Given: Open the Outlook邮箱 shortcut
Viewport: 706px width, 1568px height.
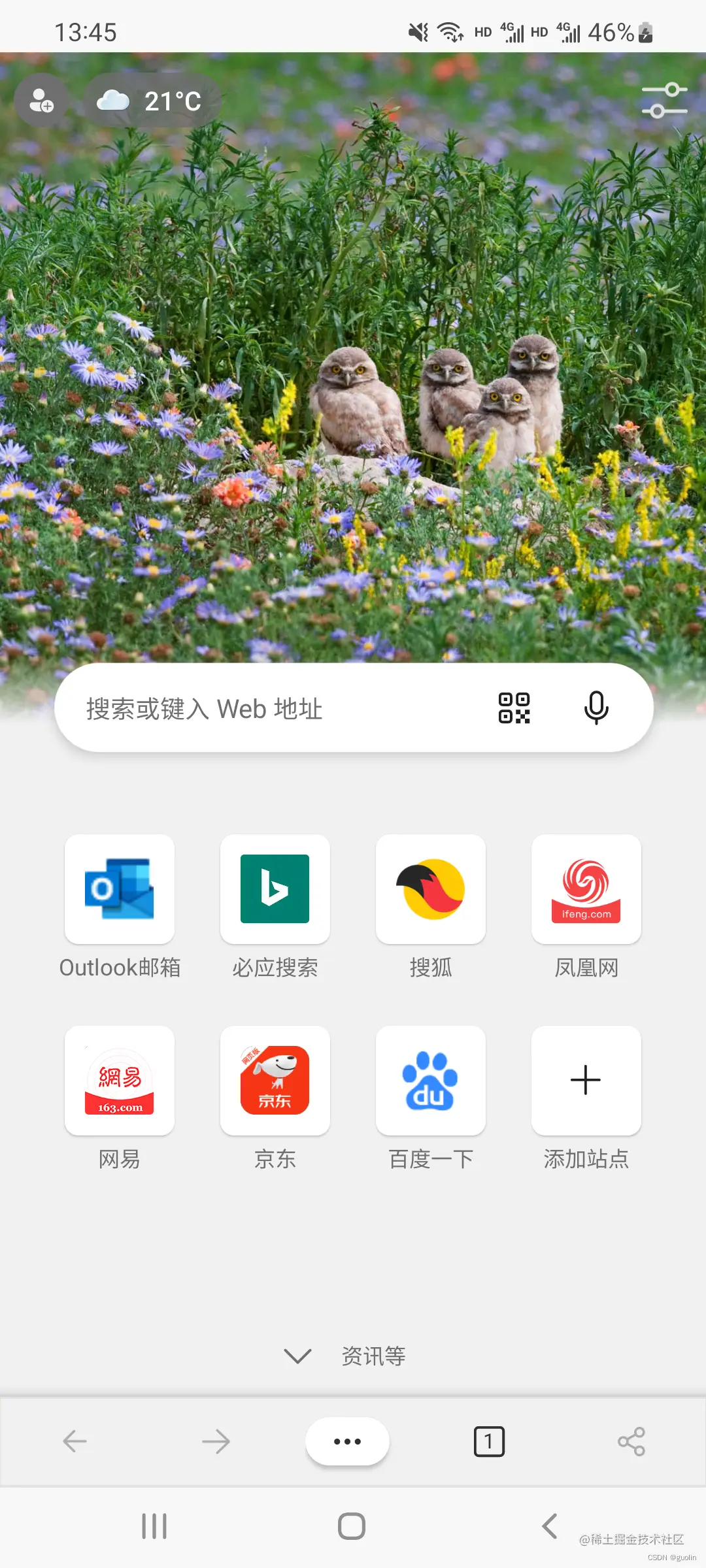Looking at the screenshot, I should pyautogui.click(x=119, y=890).
